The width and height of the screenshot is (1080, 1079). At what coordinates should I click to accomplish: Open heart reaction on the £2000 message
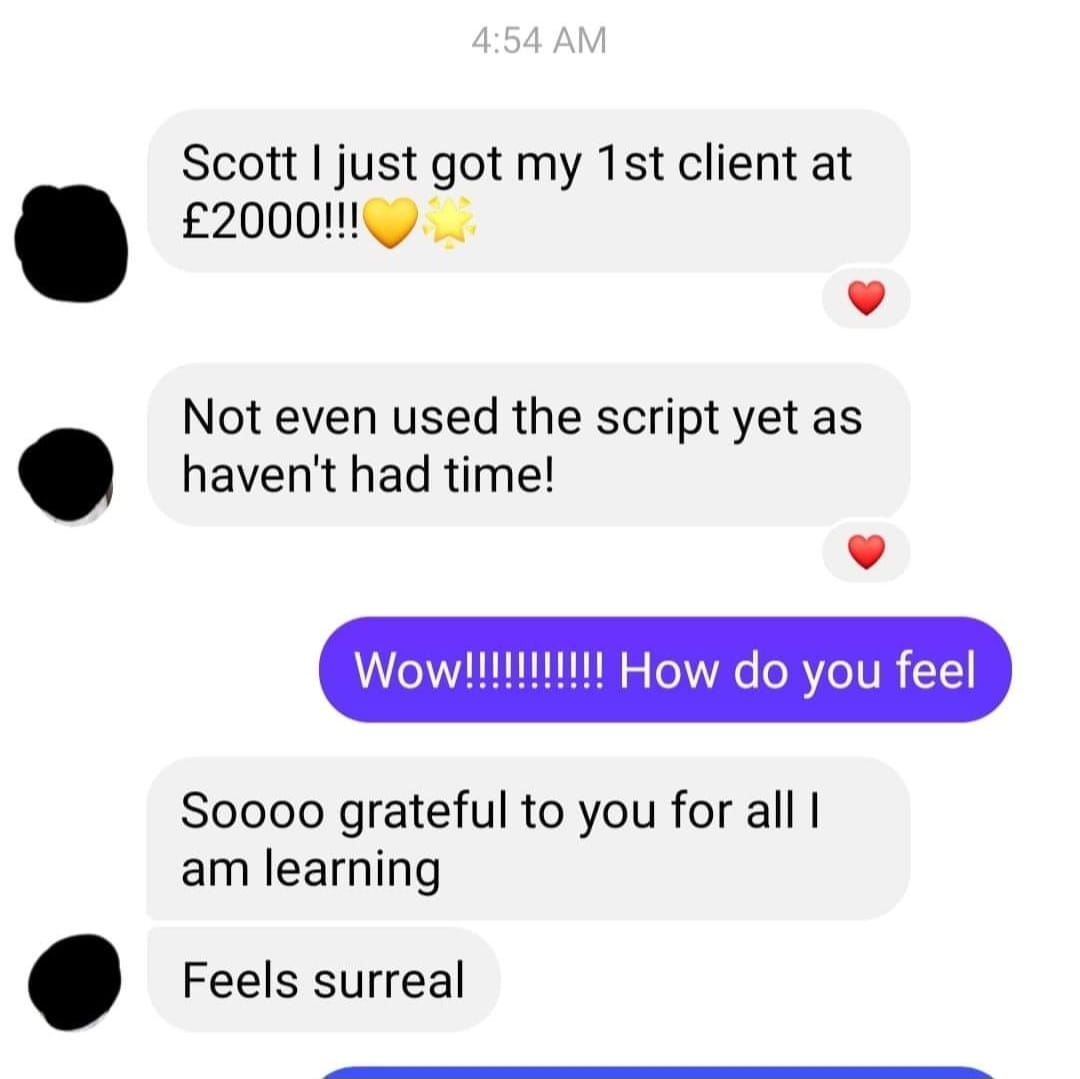point(866,297)
